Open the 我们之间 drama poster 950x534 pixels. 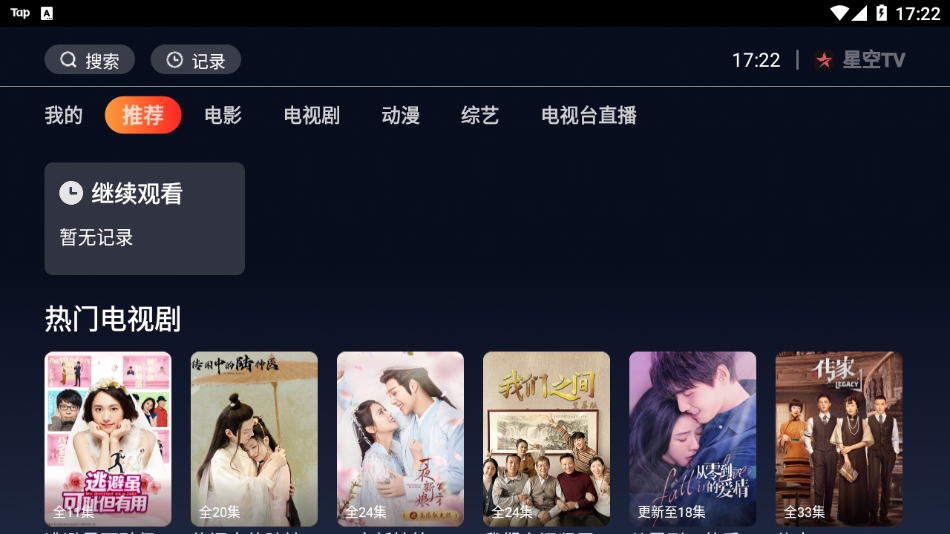546,438
